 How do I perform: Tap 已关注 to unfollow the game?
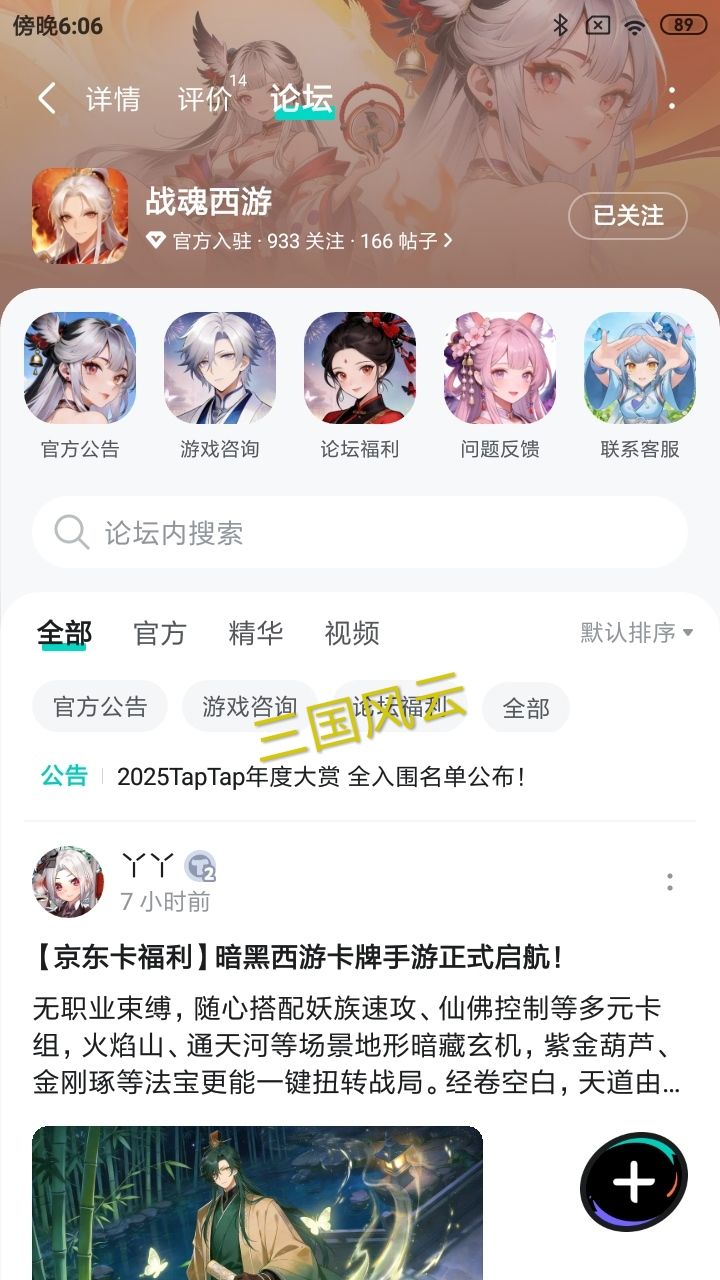(x=628, y=216)
